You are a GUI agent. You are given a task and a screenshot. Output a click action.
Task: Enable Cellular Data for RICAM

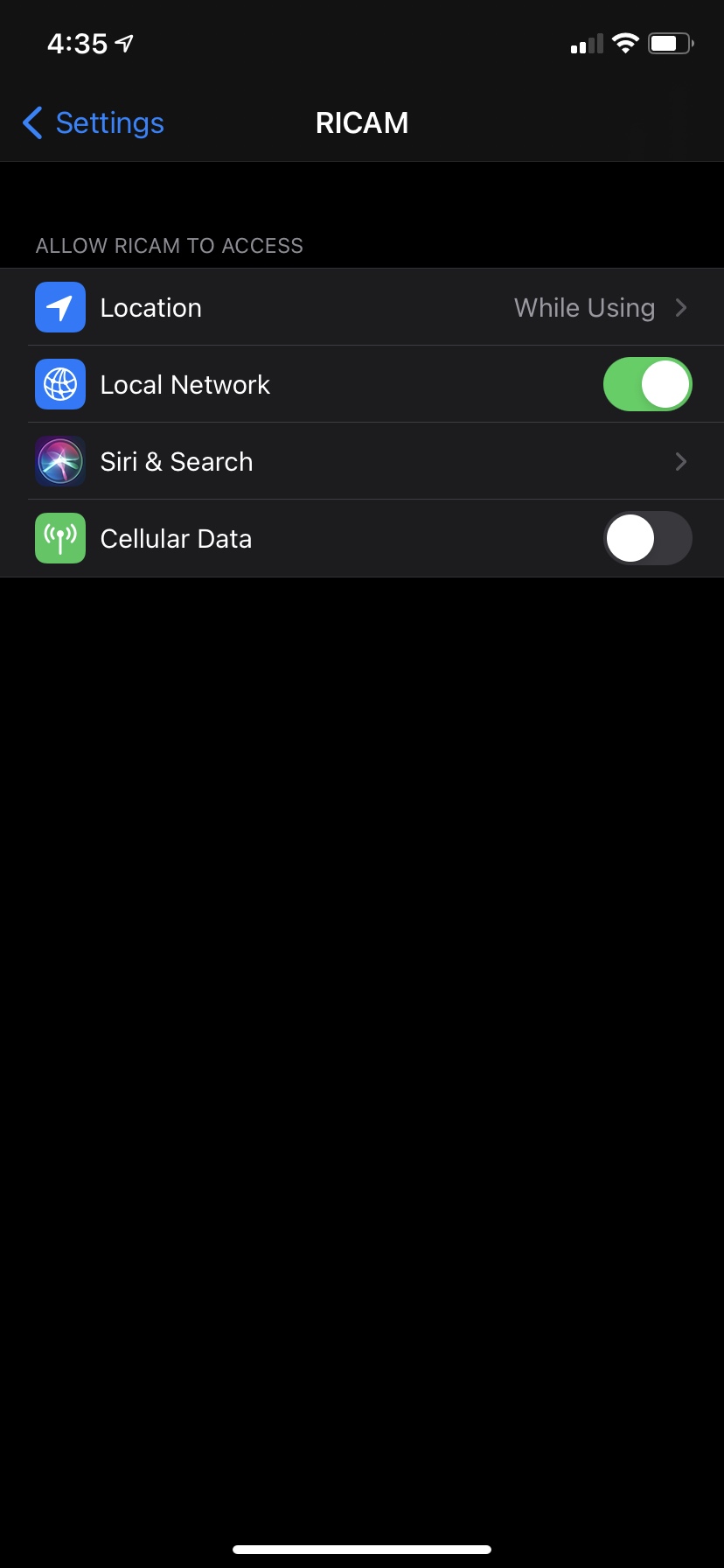click(647, 539)
